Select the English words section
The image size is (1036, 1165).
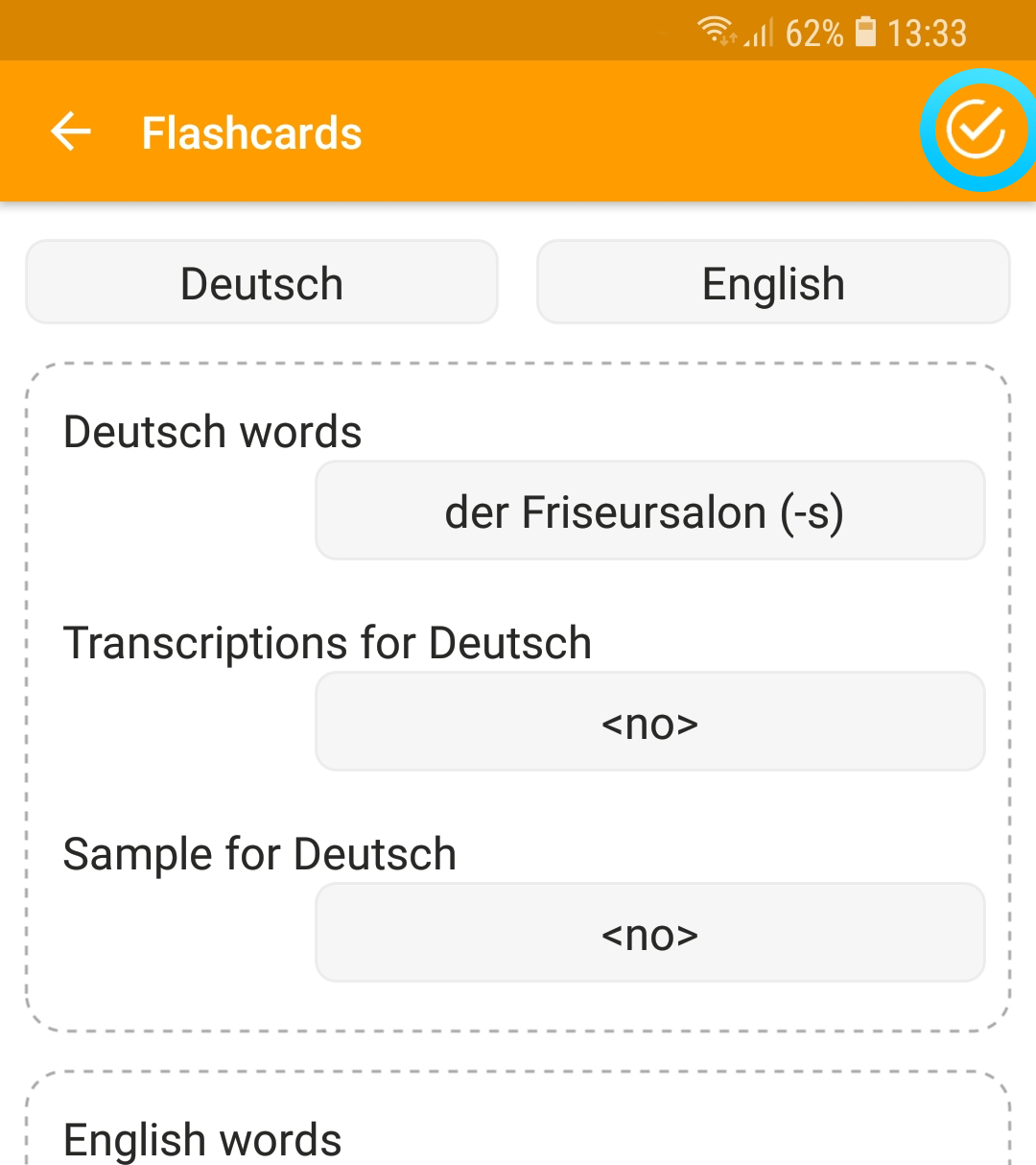[x=201, y=1138]
